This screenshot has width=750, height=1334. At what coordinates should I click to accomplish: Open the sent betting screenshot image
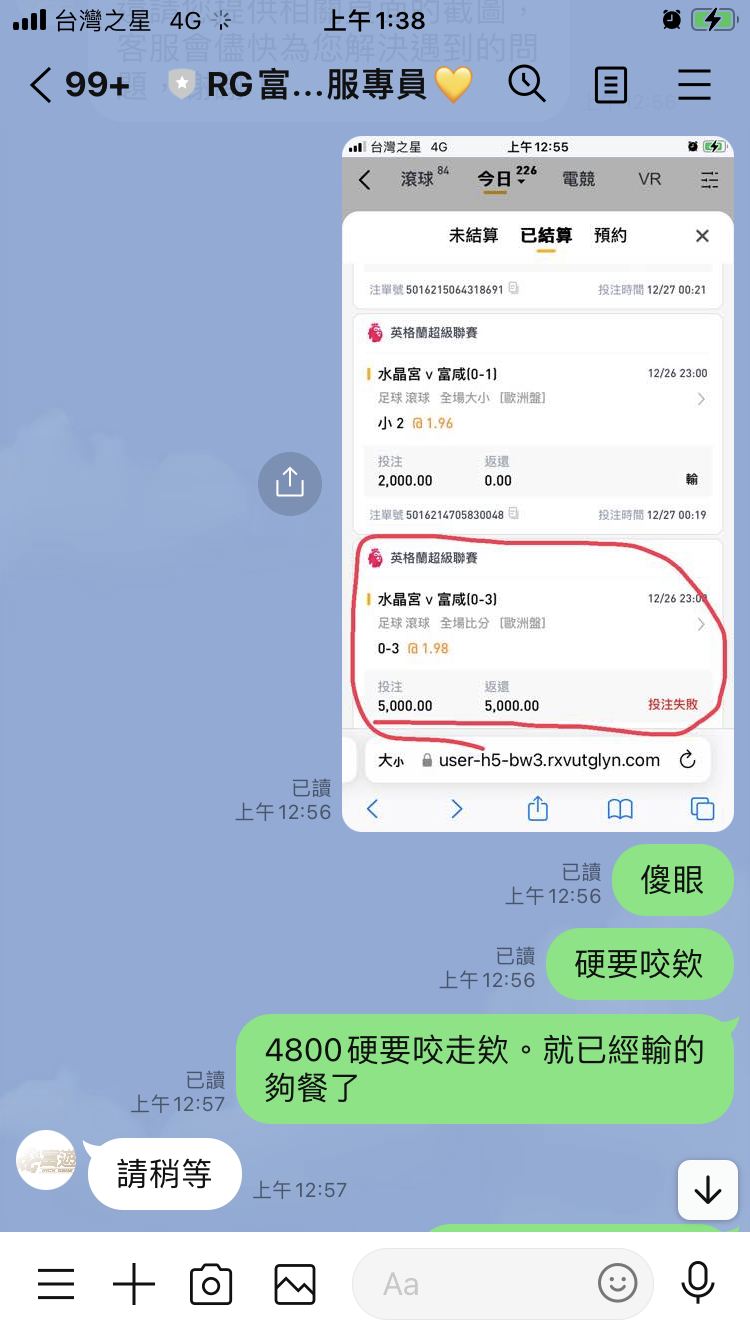[538, 483]
